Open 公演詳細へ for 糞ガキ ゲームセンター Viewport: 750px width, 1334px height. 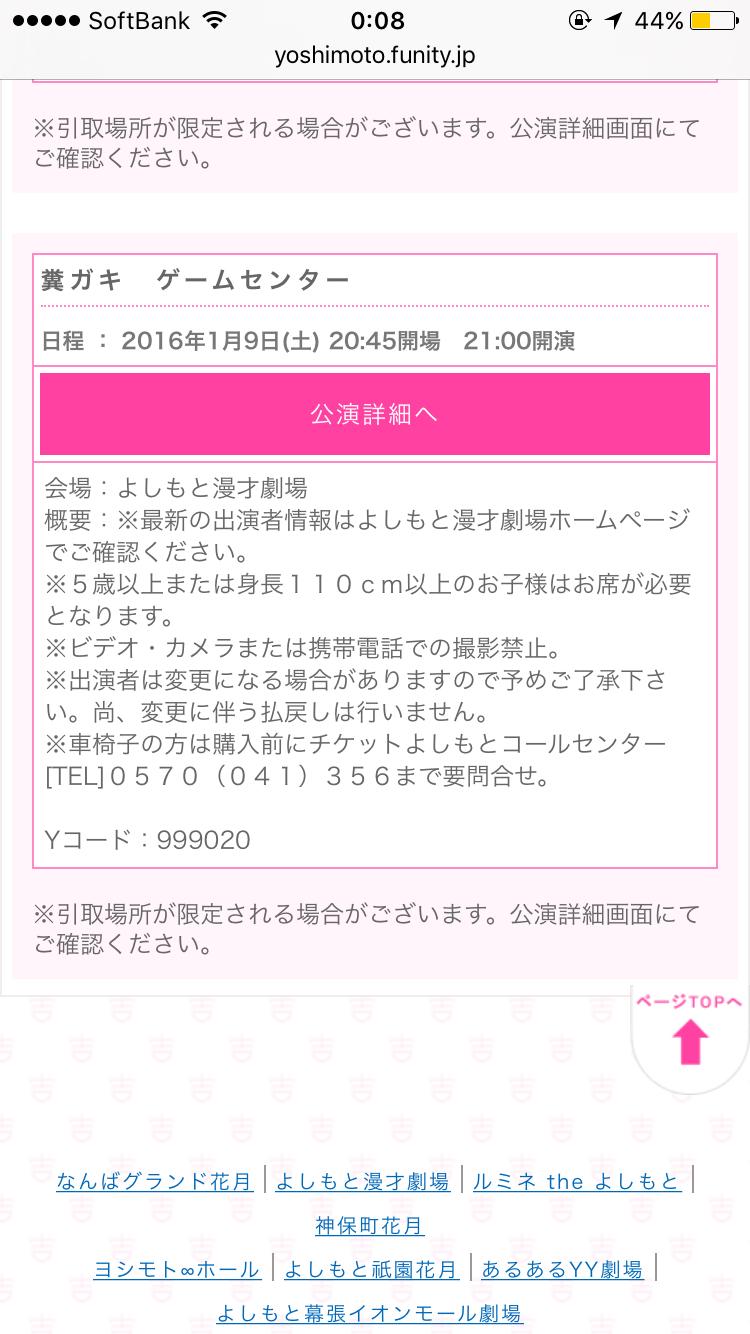(x=374, y=414)
